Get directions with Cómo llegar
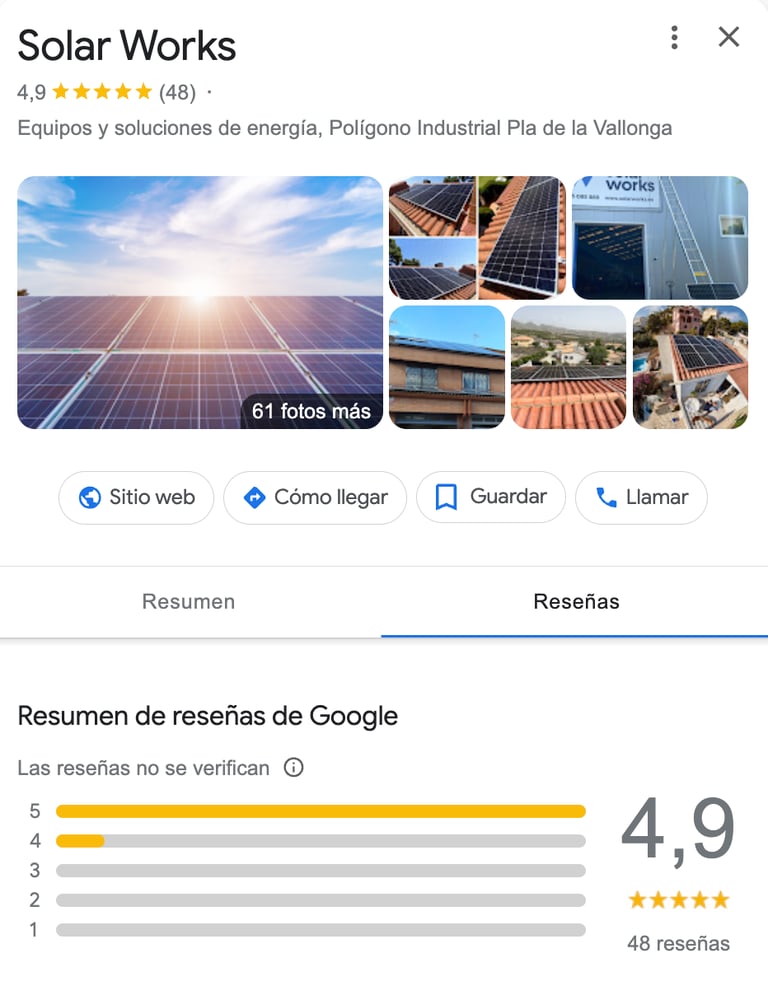The height and width of the screenshot is (986, 768). pyautogui.click(x=315, y=498)
